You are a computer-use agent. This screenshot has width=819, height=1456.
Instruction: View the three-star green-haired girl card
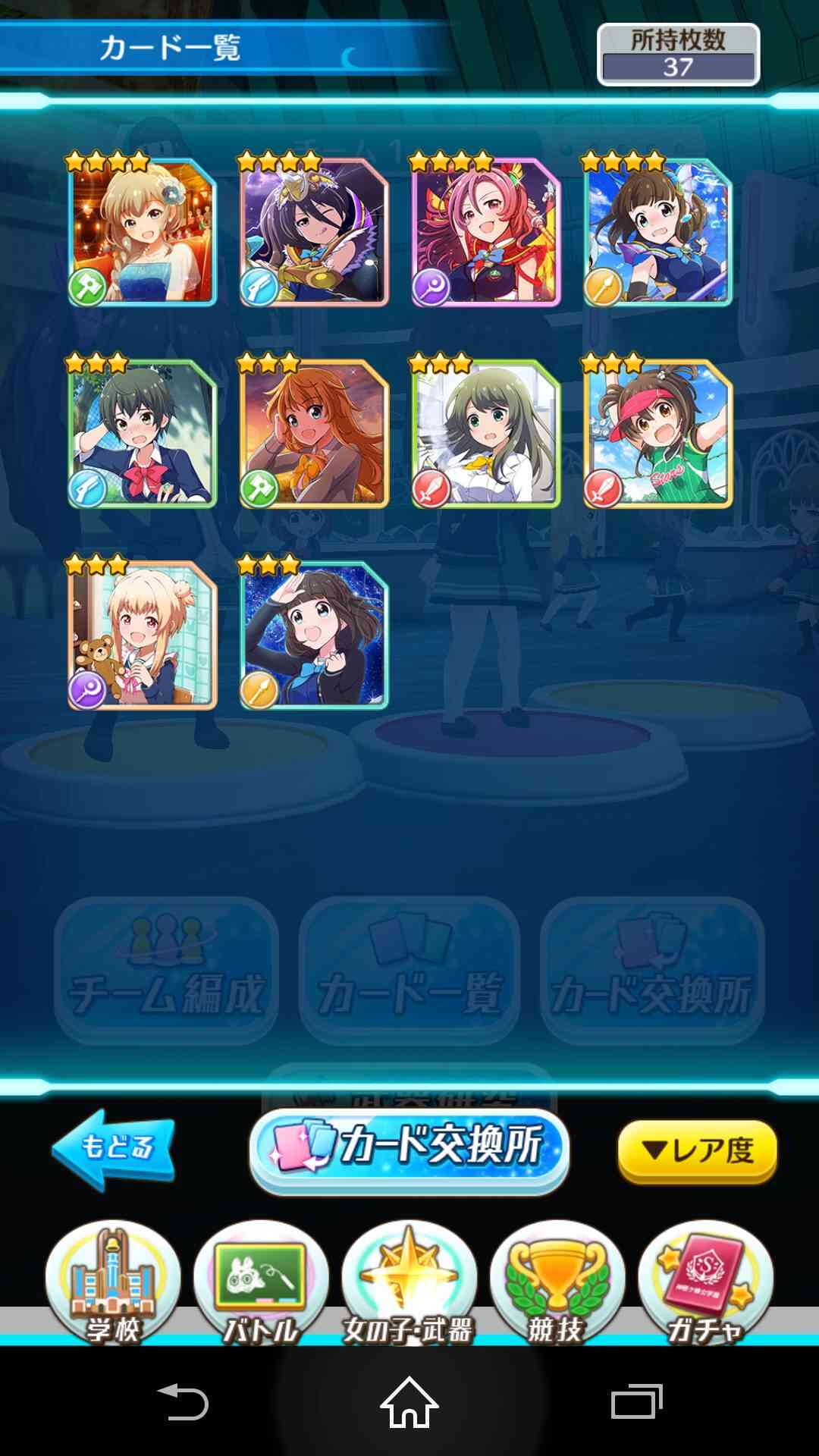(x=486, y=431)
